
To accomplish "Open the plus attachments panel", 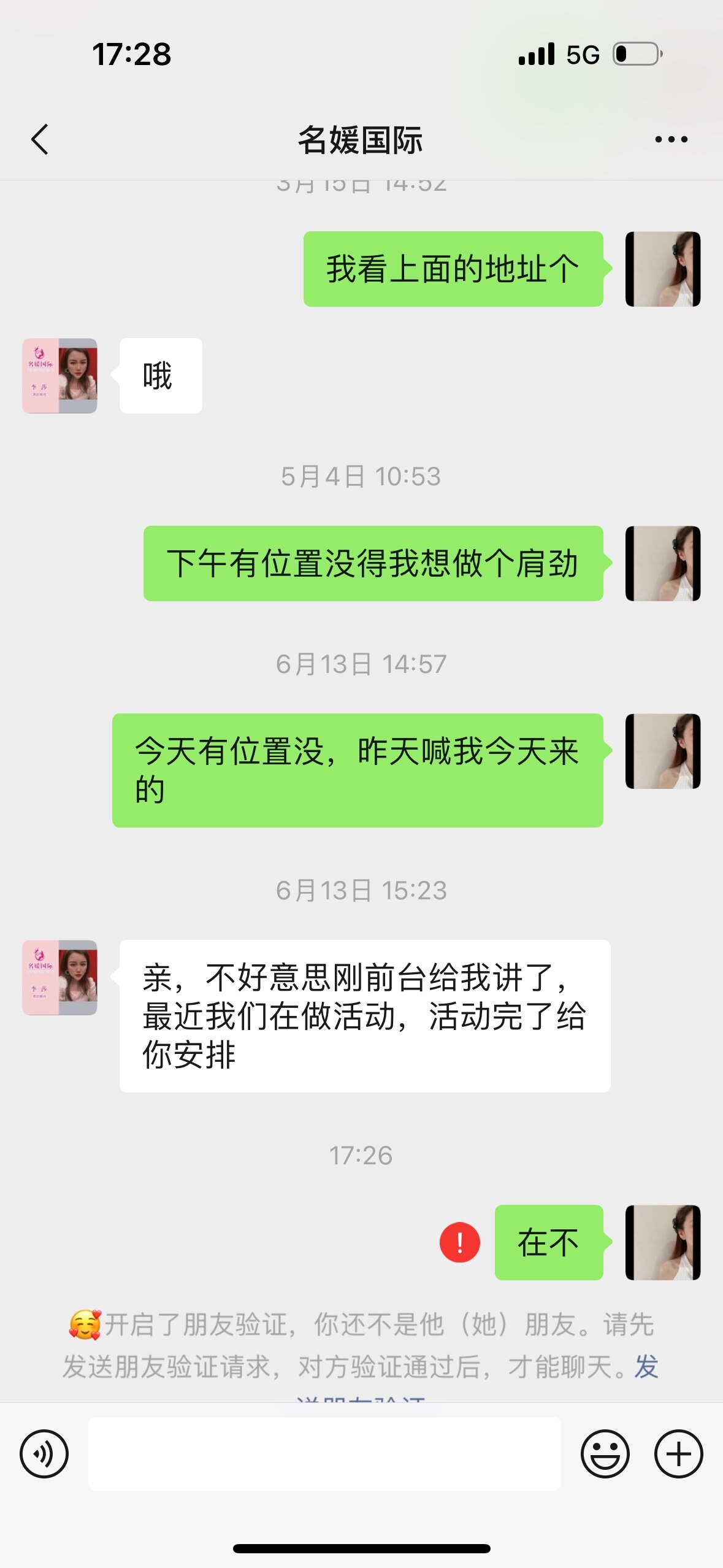I will pos(678,1453).
